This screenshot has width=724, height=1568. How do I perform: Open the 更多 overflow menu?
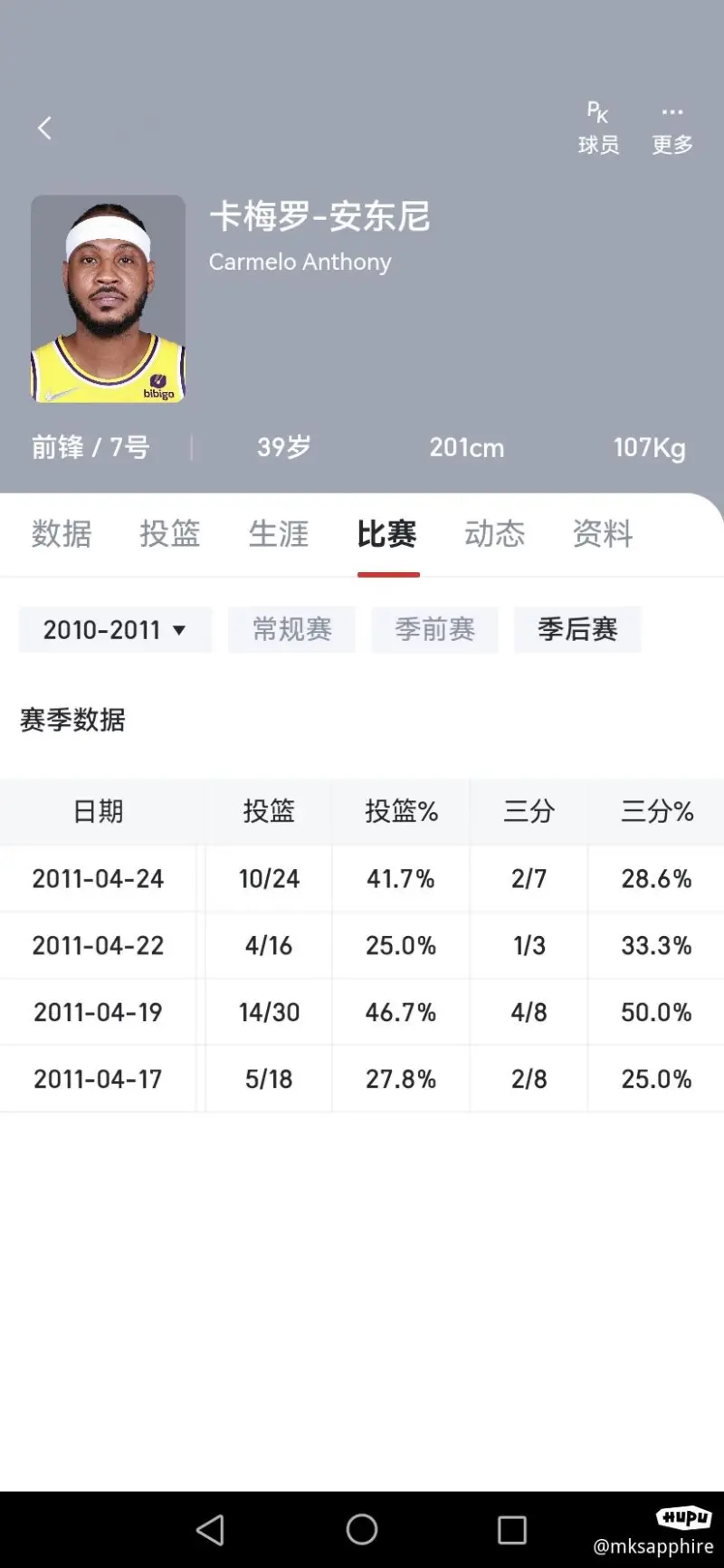point(672,129)
